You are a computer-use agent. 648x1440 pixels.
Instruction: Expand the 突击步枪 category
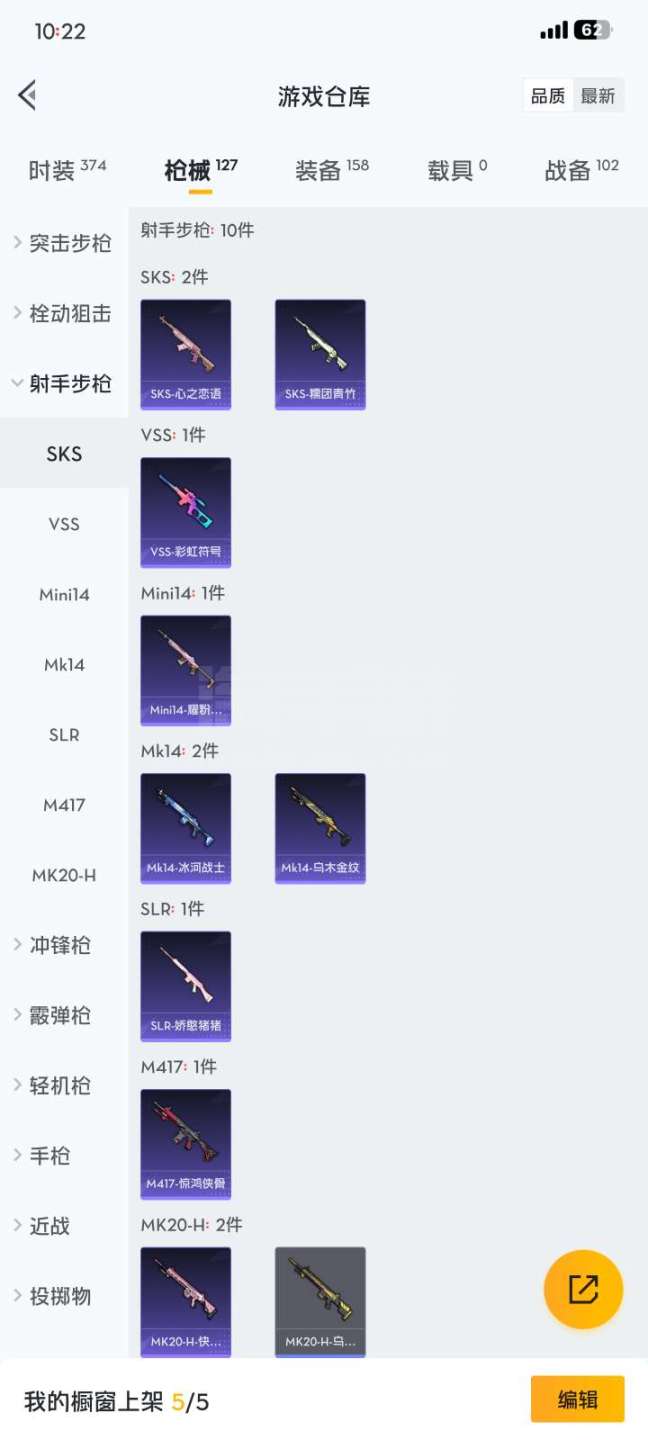[64, 243]
